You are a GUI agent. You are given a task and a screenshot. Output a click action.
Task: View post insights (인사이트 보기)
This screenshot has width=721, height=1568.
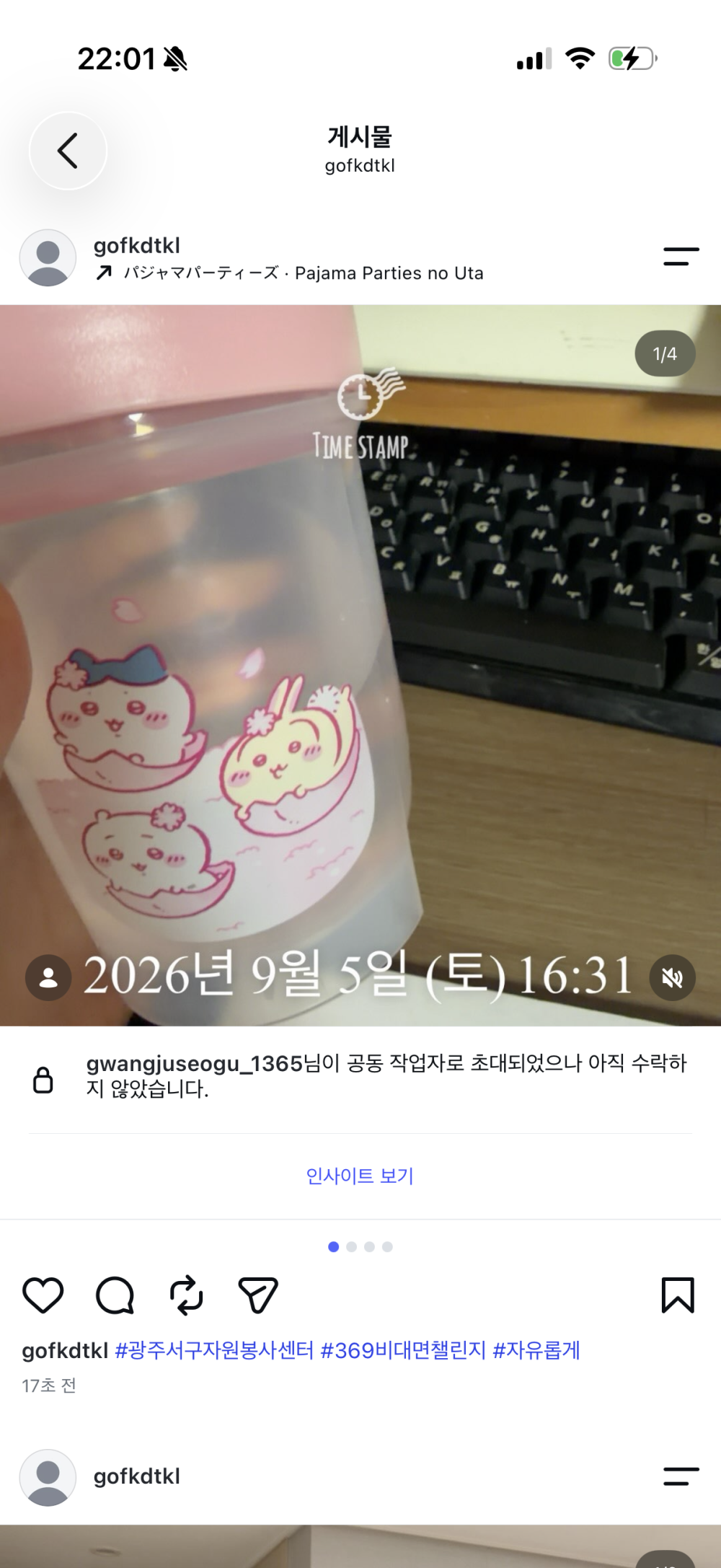tap(360, 1176)
